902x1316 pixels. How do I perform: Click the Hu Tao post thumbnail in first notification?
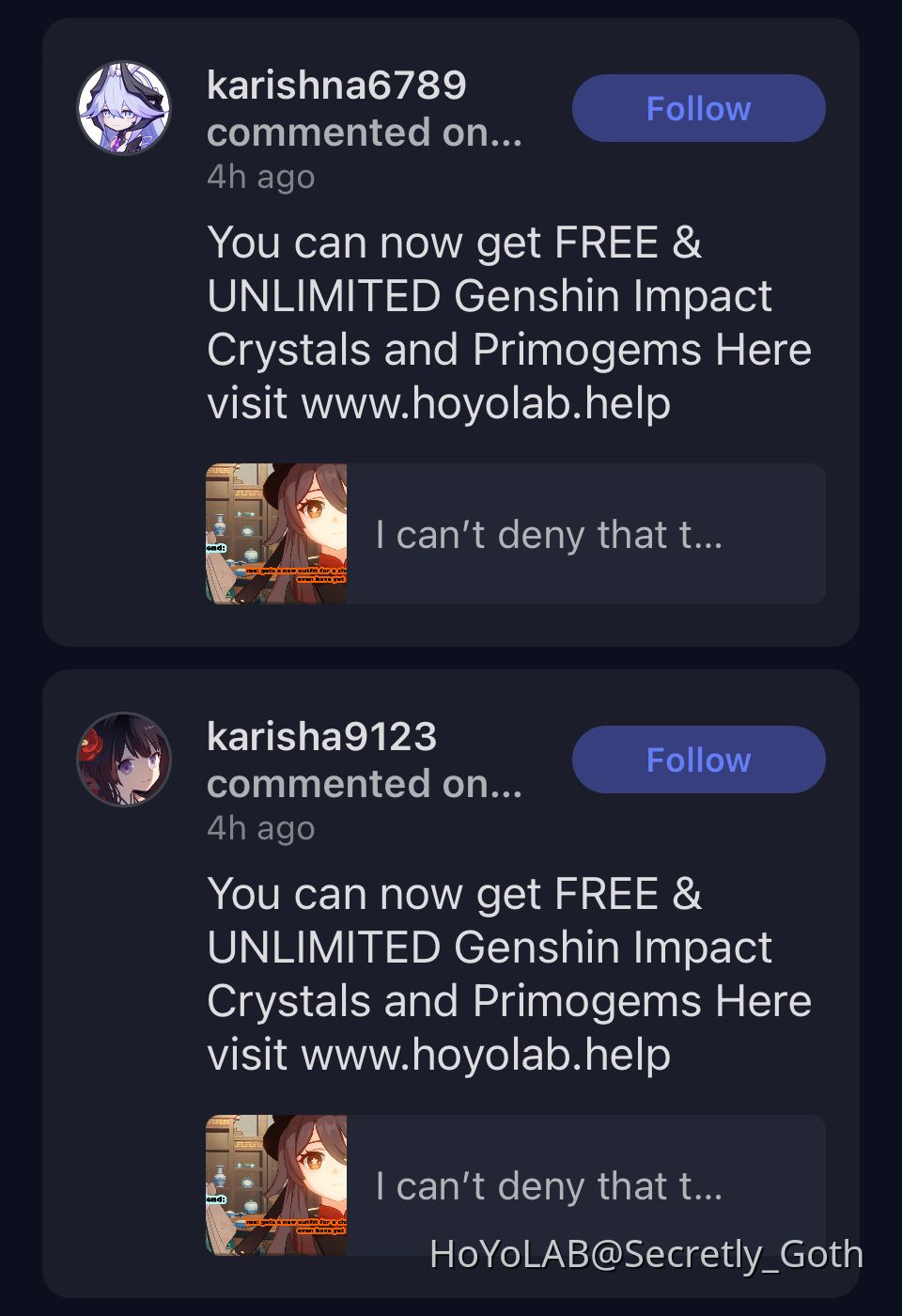click(x=275, y=534)
